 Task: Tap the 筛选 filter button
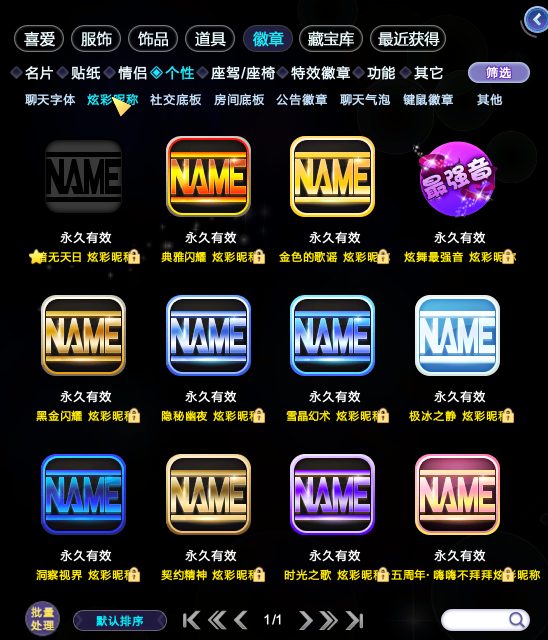pos(499,73)
